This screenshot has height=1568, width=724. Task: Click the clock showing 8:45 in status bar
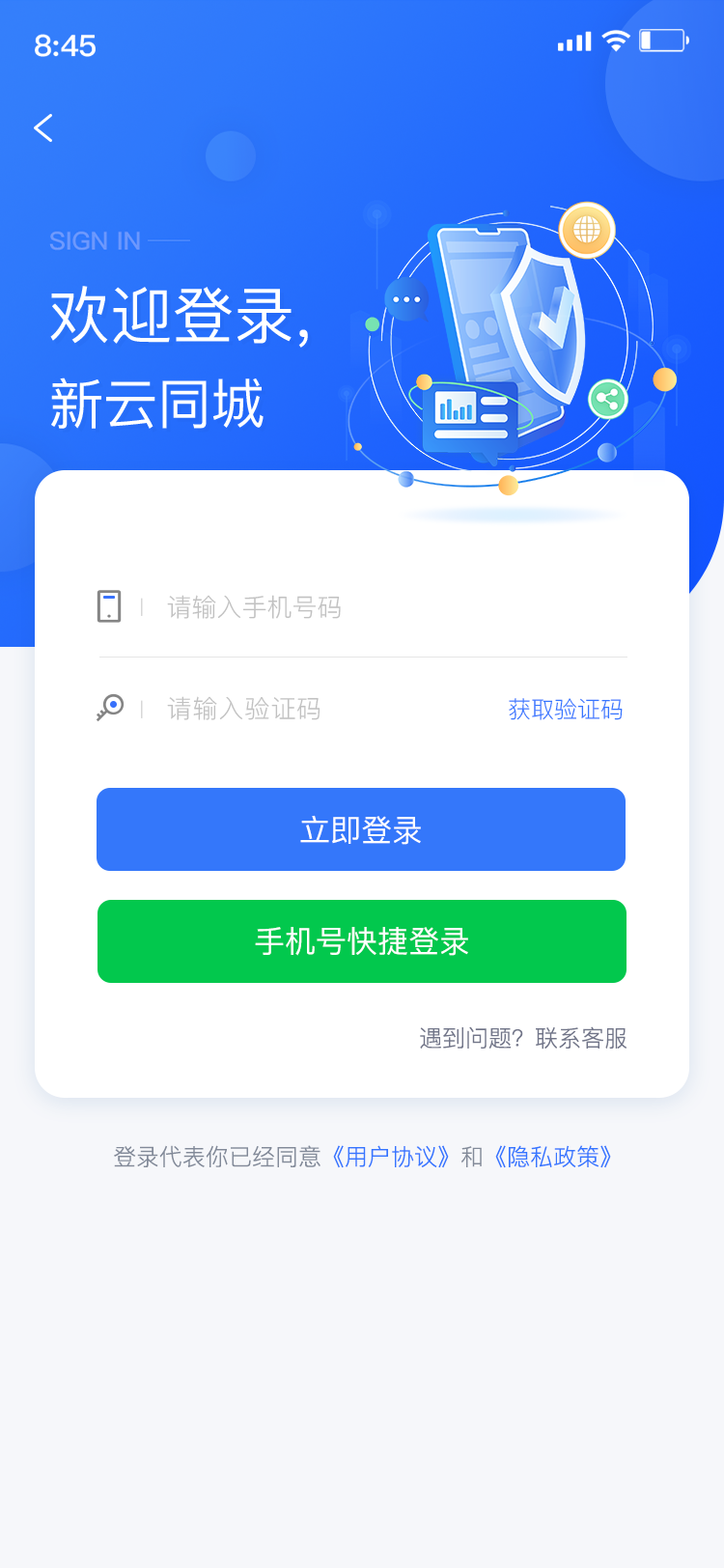point(67,43)
